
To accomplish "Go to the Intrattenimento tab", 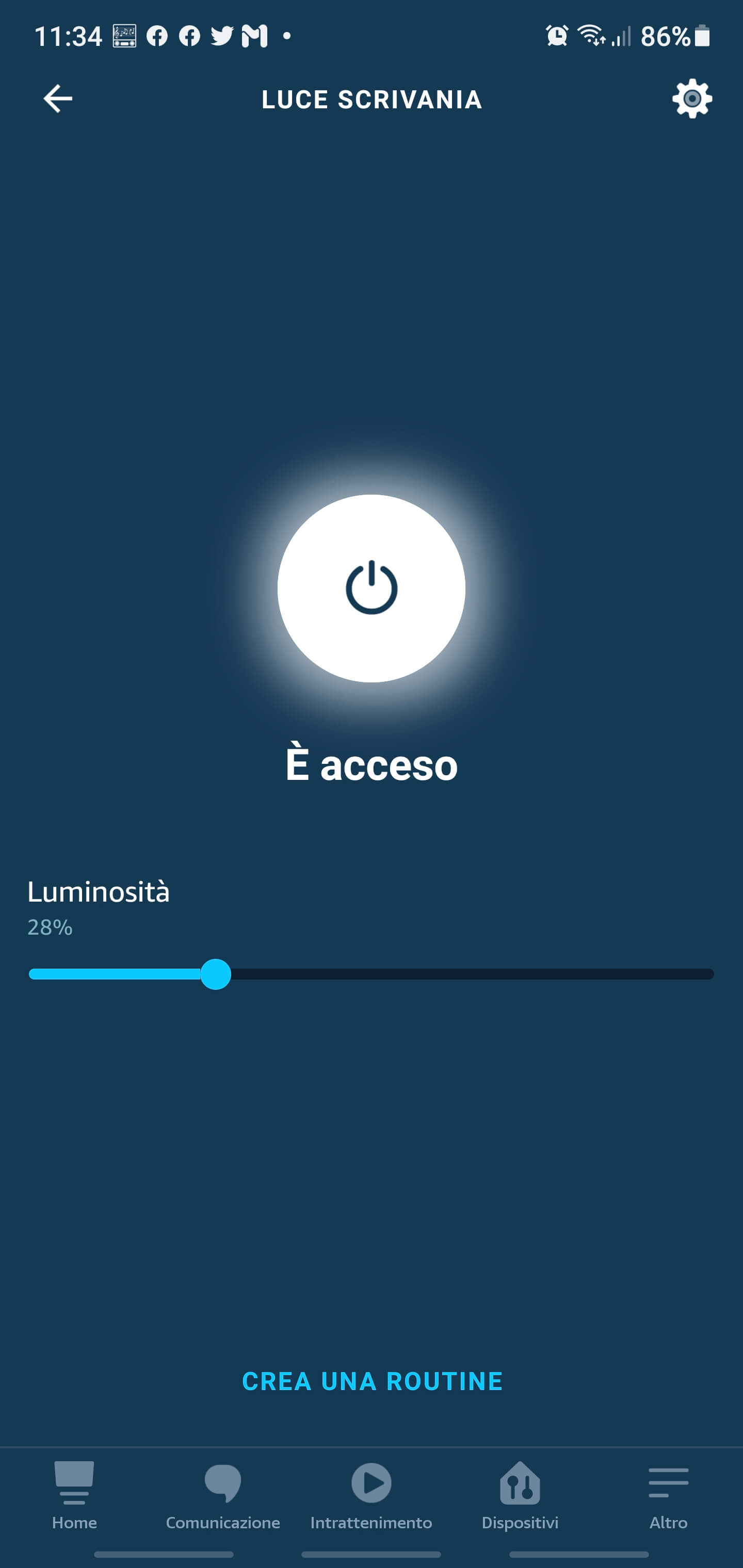I will pos(372,1495).
